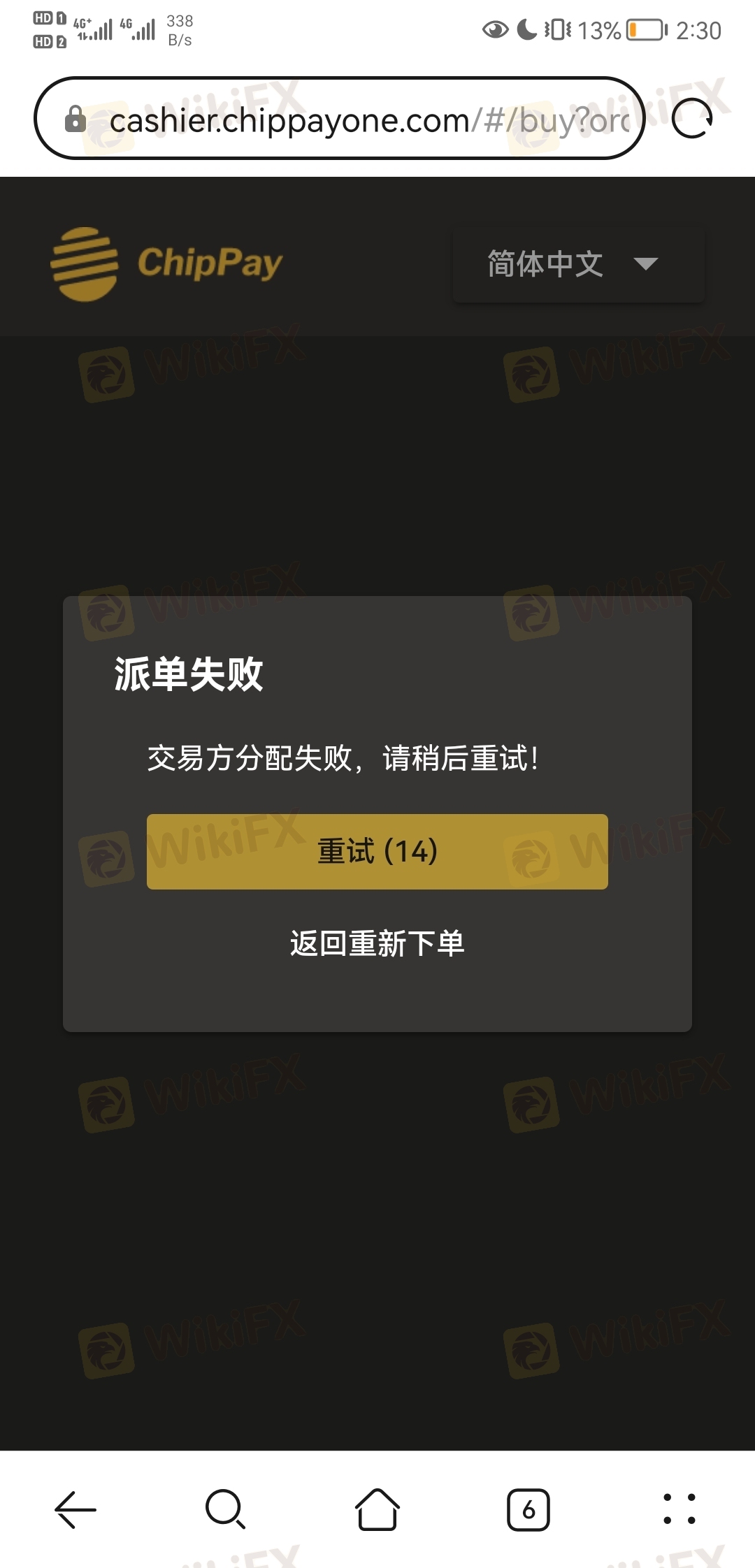Open the browser search icon
755x1568 pixels.
(225, 1509)
